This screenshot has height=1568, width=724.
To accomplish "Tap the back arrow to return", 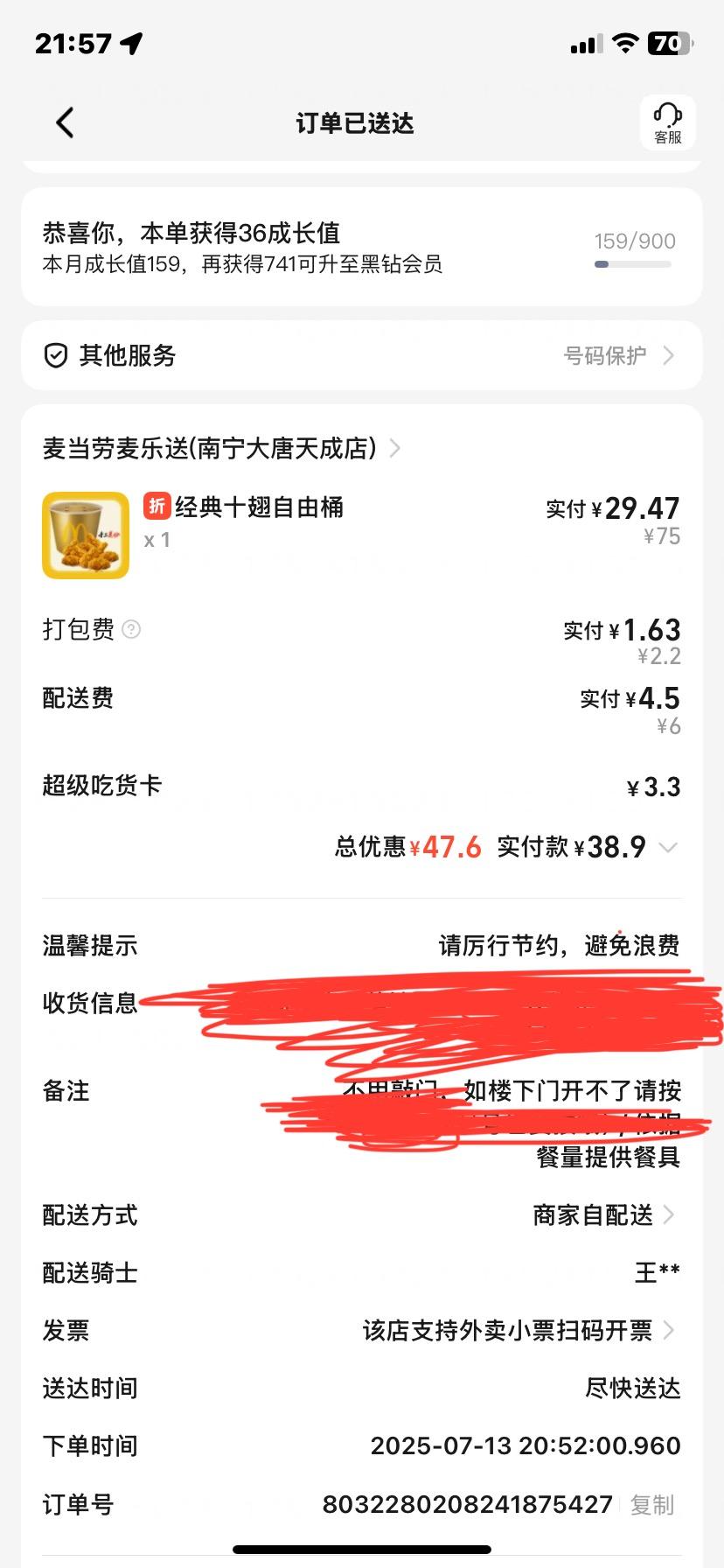I will coord(64,122).
